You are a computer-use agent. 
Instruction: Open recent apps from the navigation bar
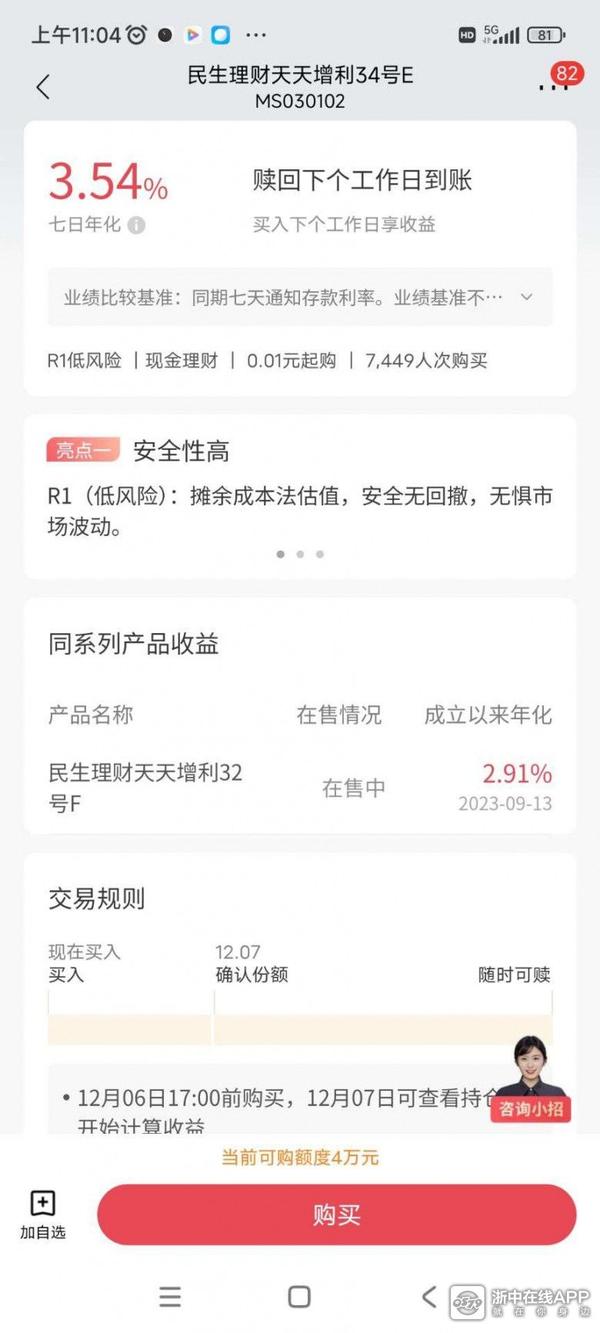click(x=170, y=1297)
